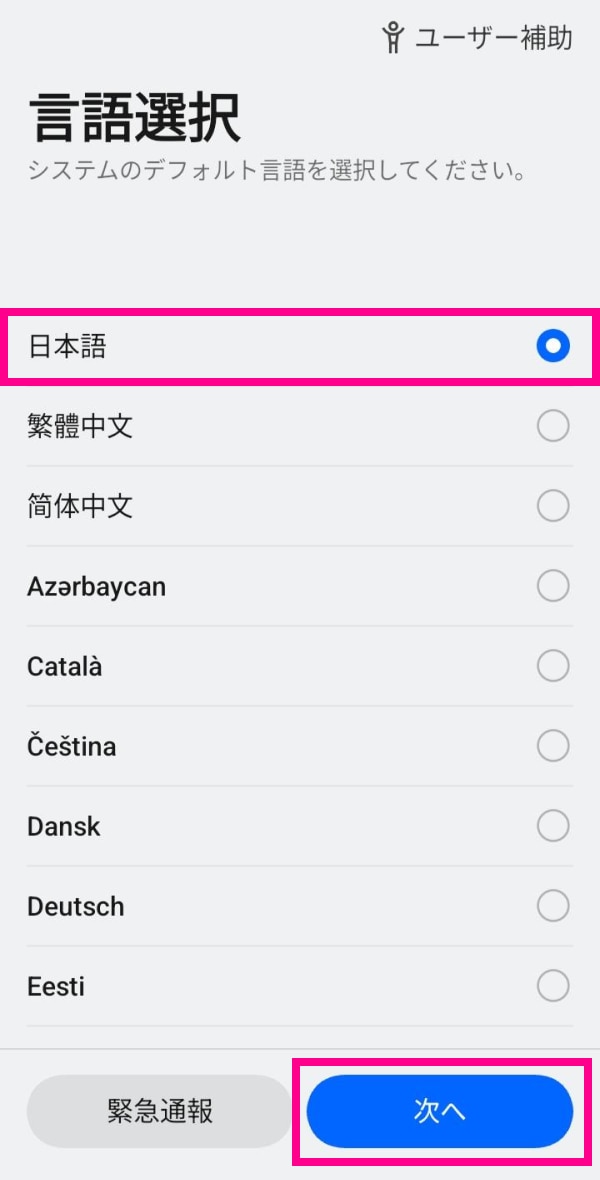Choose 繁體中文 language option
Screen dimensions: 600x1180
click(x=300, y=427)
